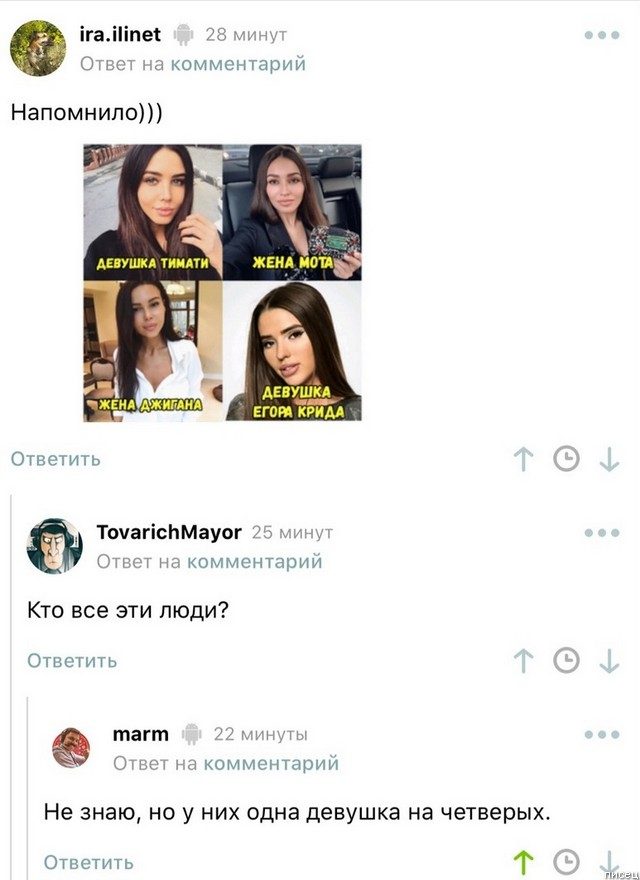Tap the clock icon under ira.ilinet's comment

click(x=566, y=459)
